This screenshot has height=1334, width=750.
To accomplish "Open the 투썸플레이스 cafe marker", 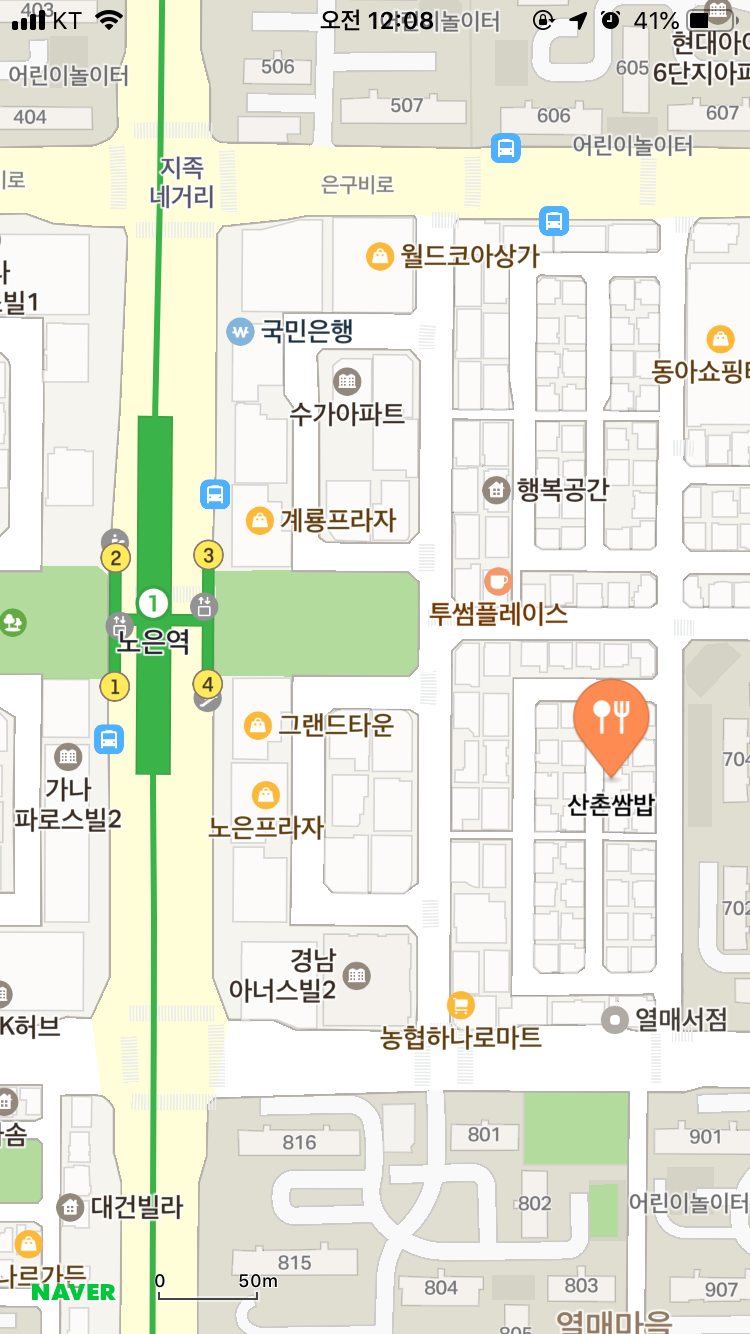I will point(497,581).
